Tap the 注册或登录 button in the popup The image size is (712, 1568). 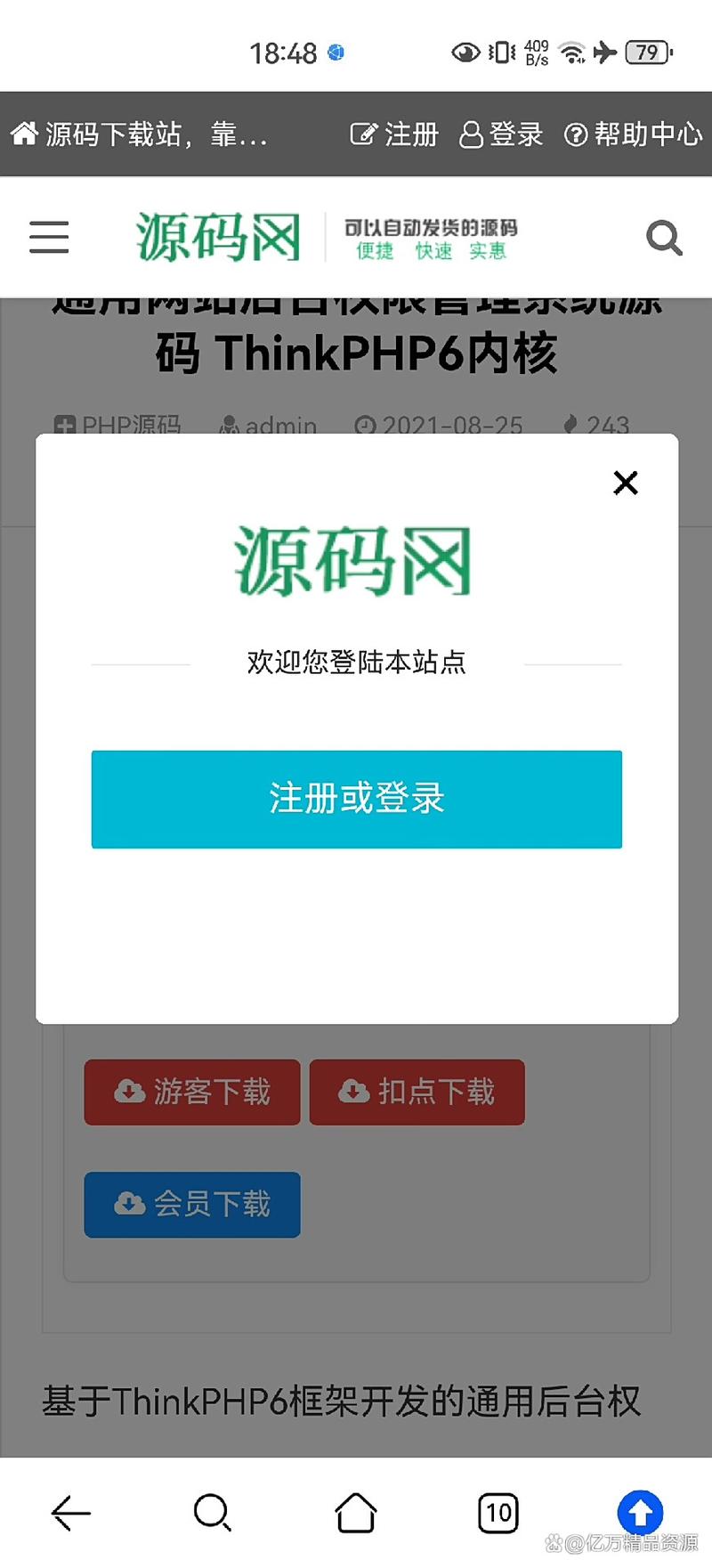point(356,799)
